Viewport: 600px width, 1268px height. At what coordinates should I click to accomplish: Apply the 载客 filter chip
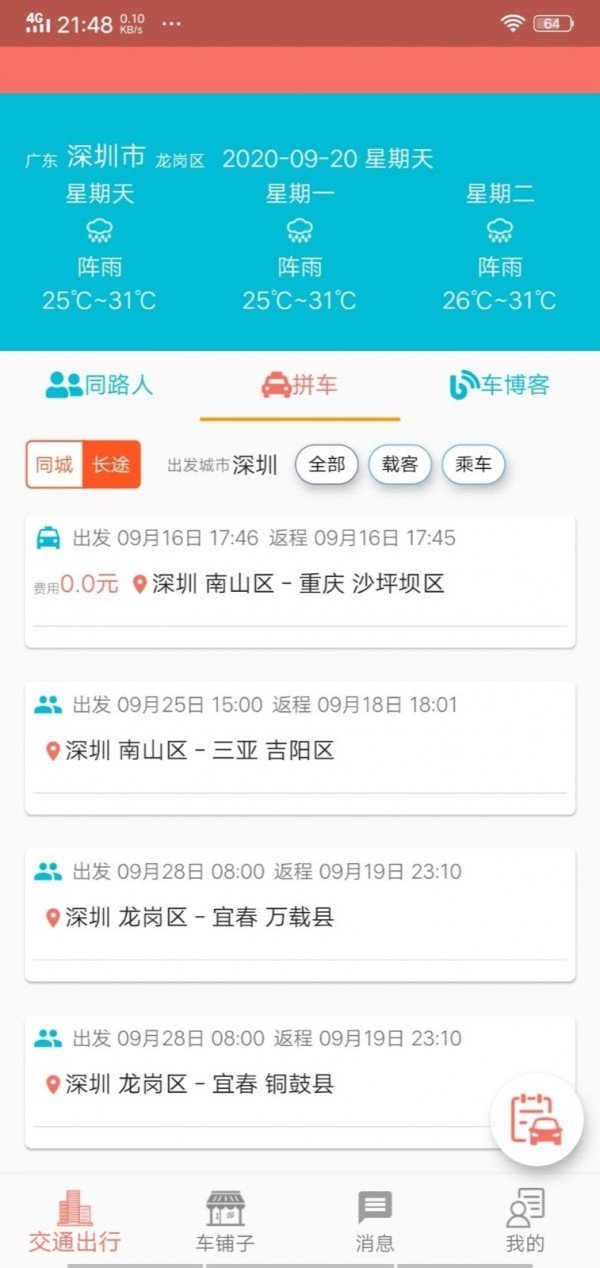tap(400, 465)
